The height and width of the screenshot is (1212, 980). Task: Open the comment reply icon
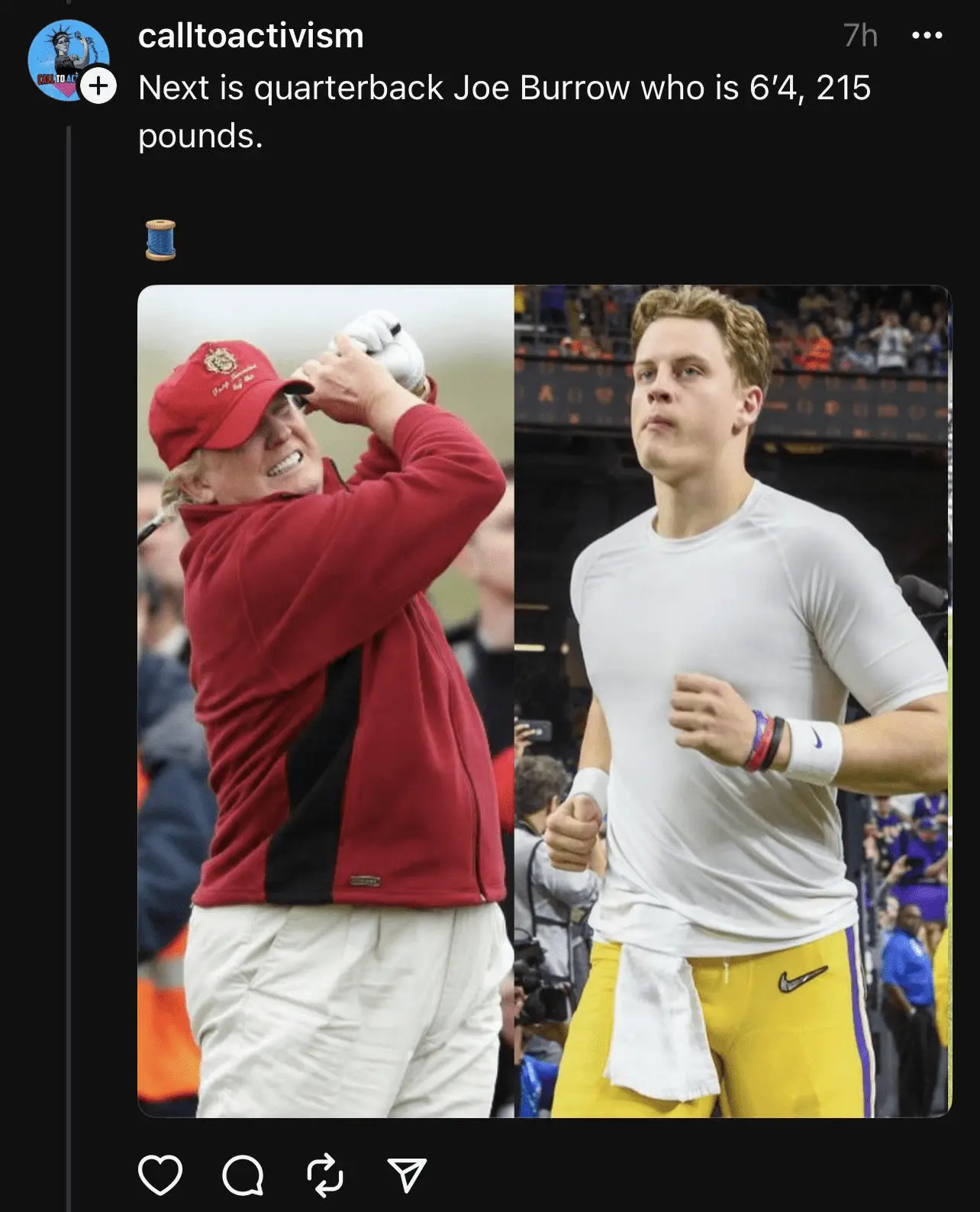tap(243, 1175)
